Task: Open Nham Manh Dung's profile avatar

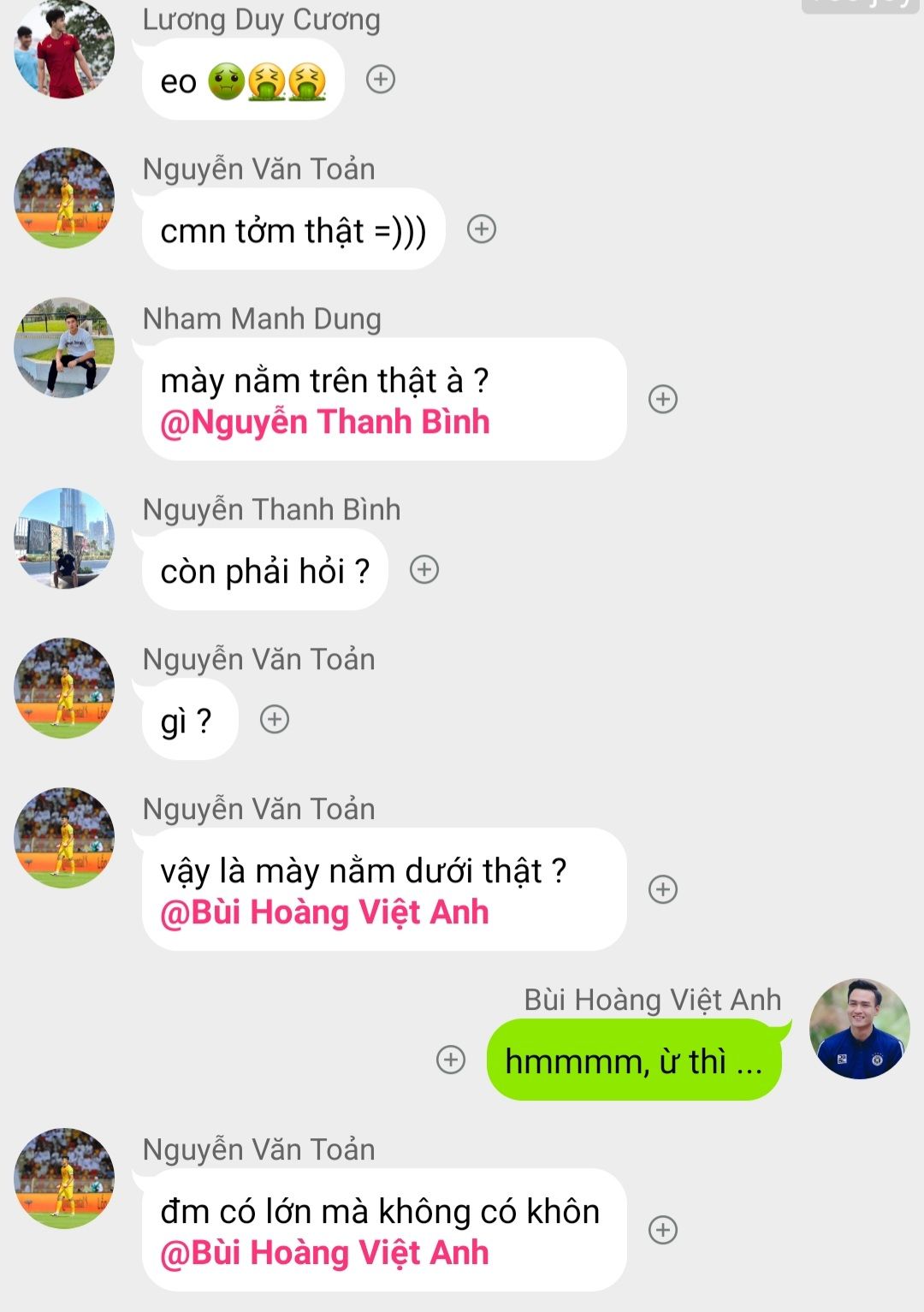Action: coord(64,347)
